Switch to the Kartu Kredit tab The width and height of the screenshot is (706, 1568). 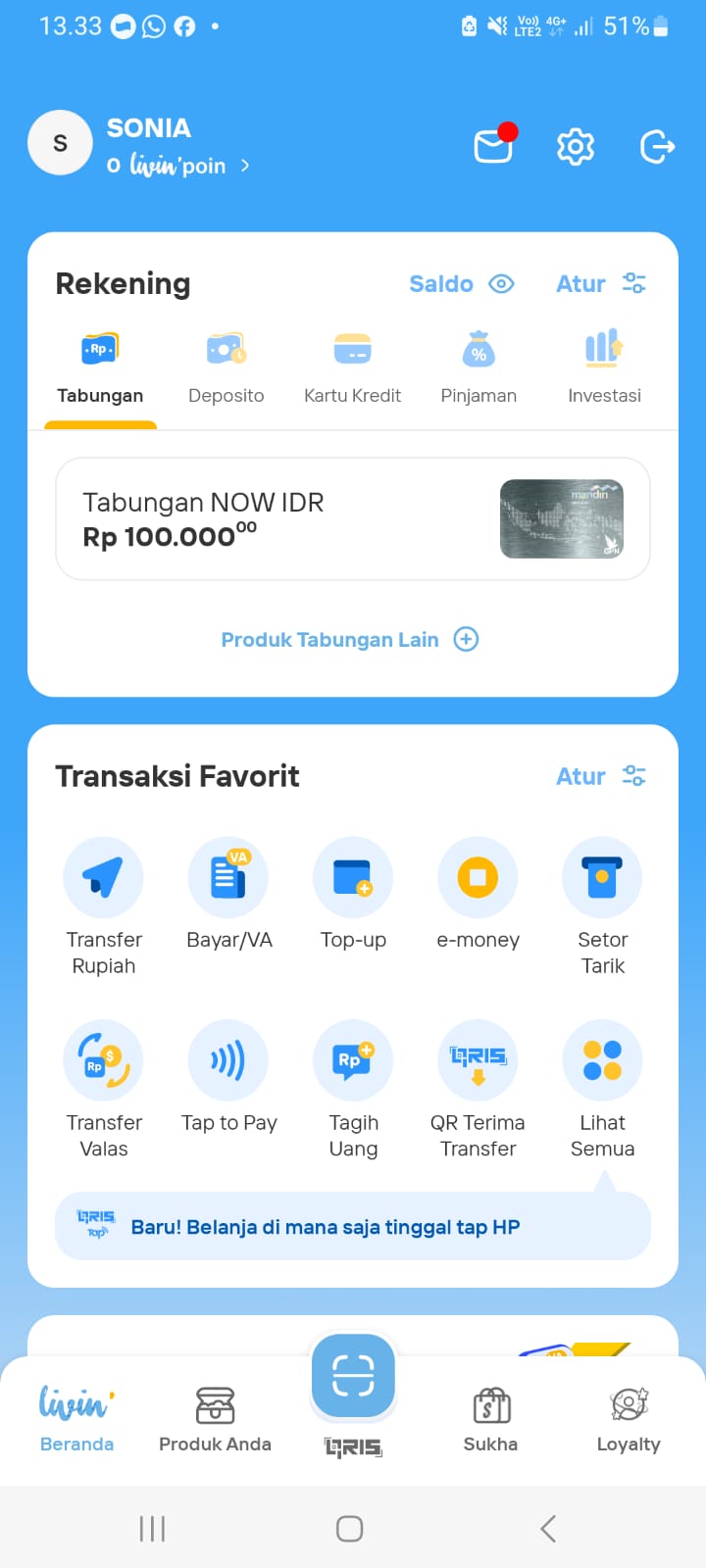tap(352, 367)
